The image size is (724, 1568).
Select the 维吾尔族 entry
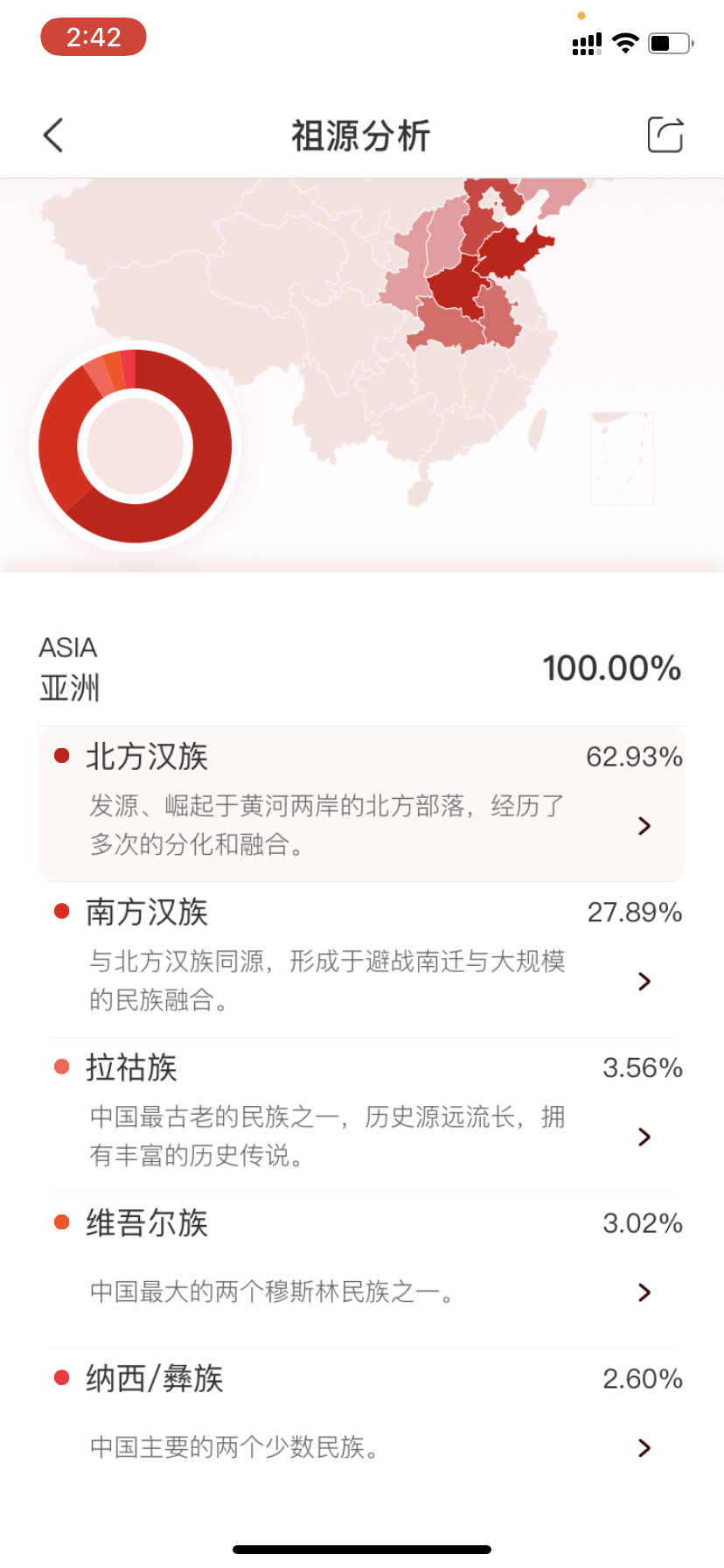click(x=362, y=1270)
